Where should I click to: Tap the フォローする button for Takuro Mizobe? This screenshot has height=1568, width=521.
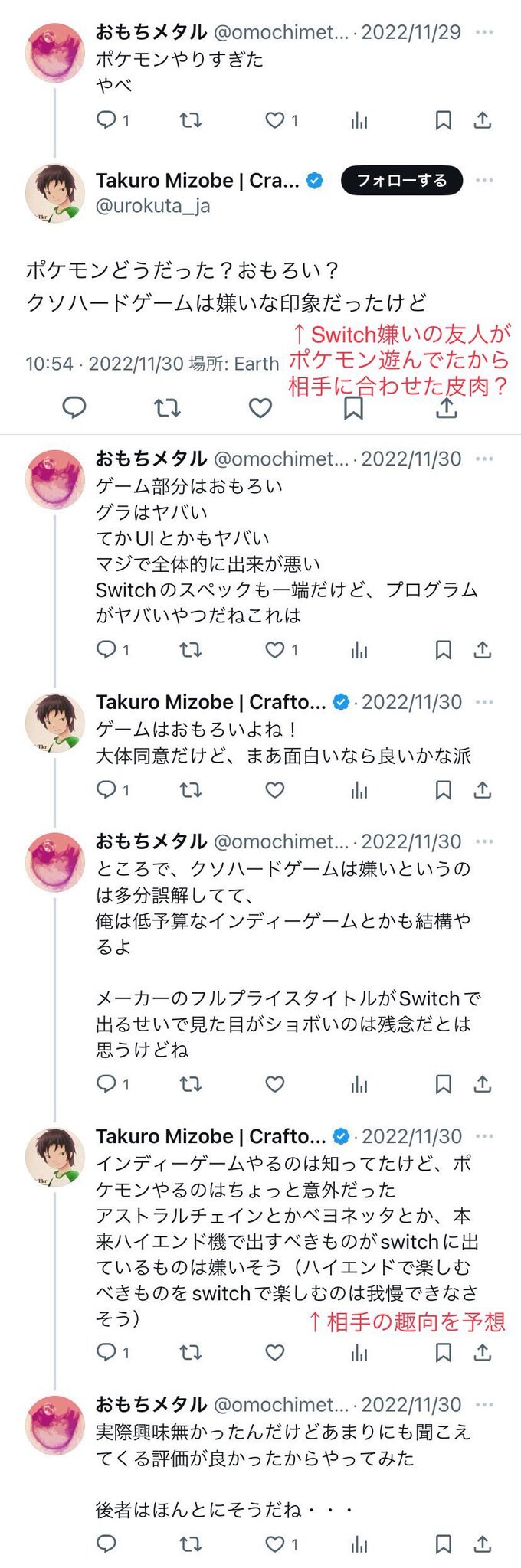tap(401, 180)
